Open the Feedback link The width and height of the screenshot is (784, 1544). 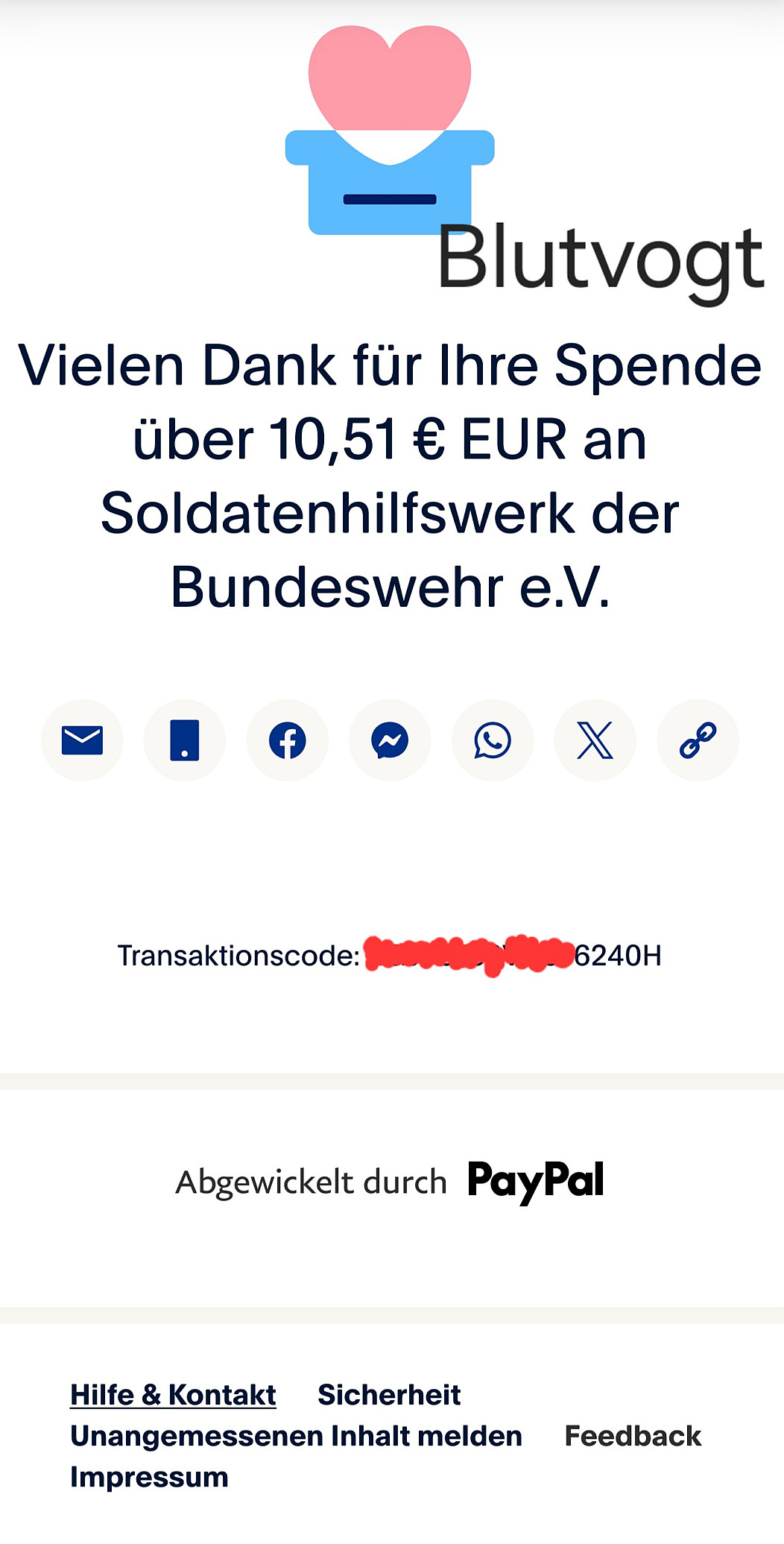coord(633,1435)
